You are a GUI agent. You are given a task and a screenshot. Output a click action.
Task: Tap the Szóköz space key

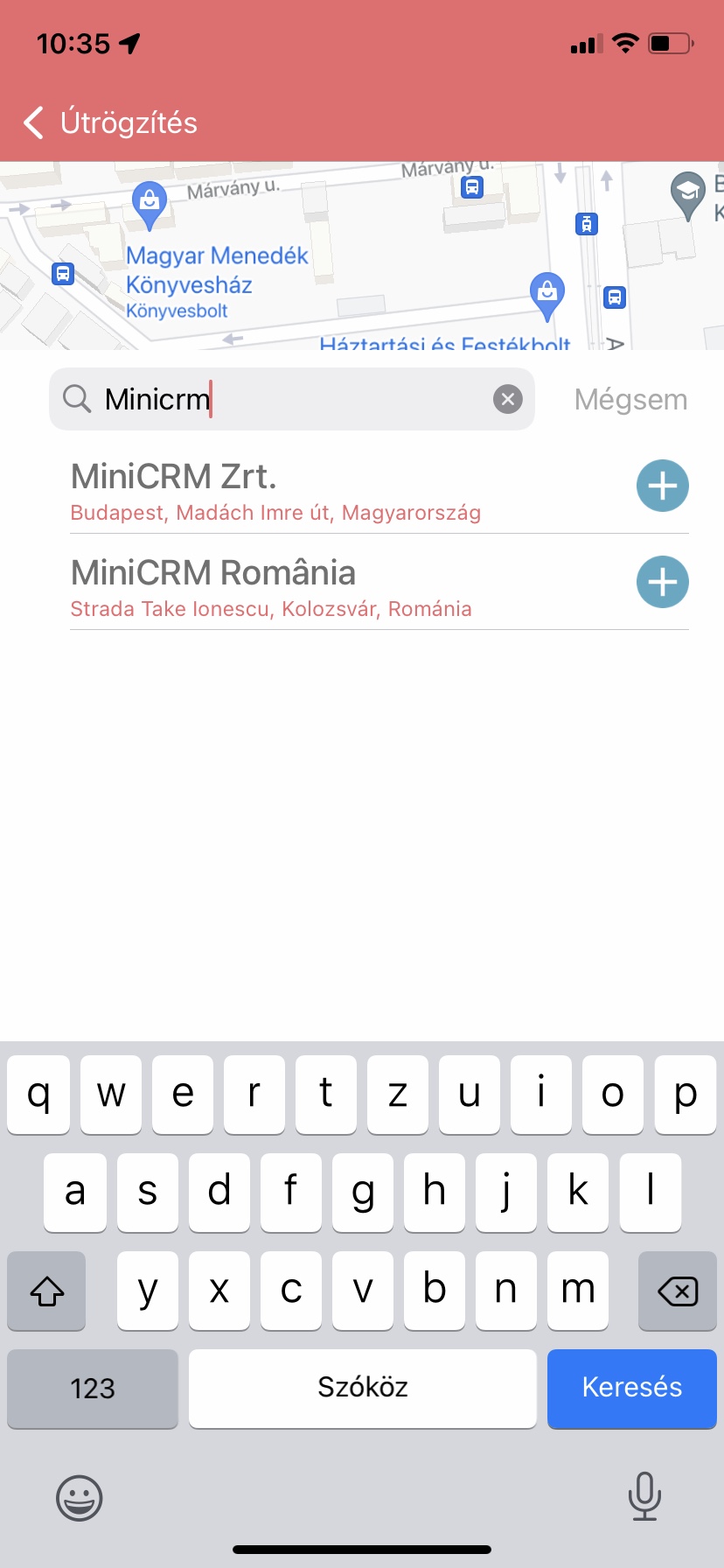click(x=363, y=1389)
